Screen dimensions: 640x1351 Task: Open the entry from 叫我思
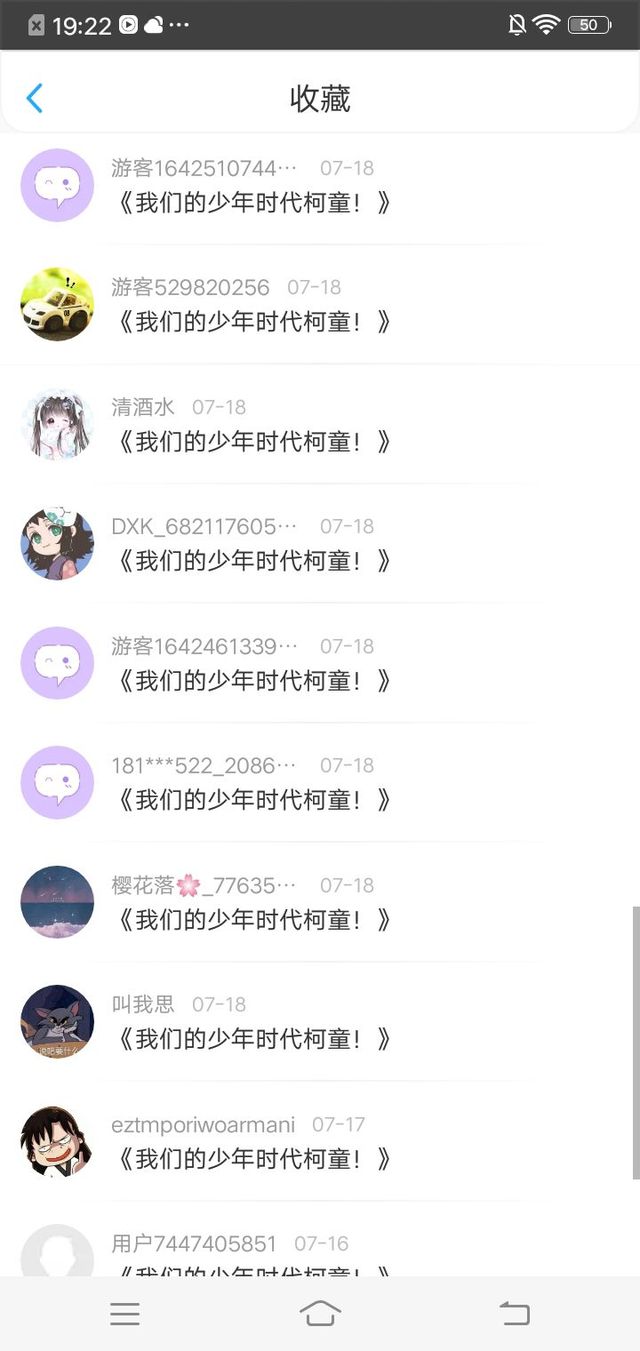(x=320, y=1022)
